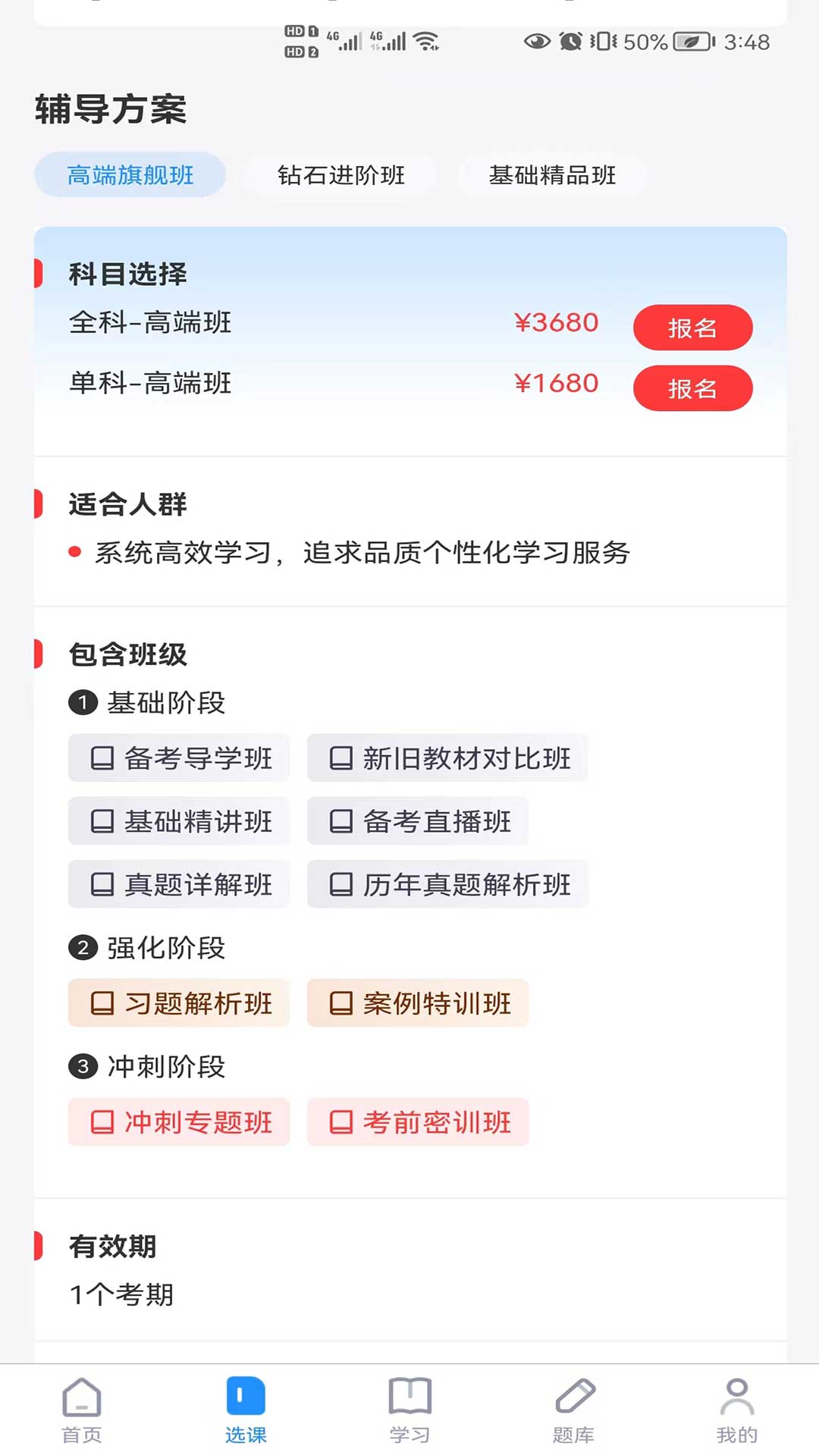819x1456 pixels.
Task: Tap 报名 for 单科-高端班
Action: tap(692, 388)
